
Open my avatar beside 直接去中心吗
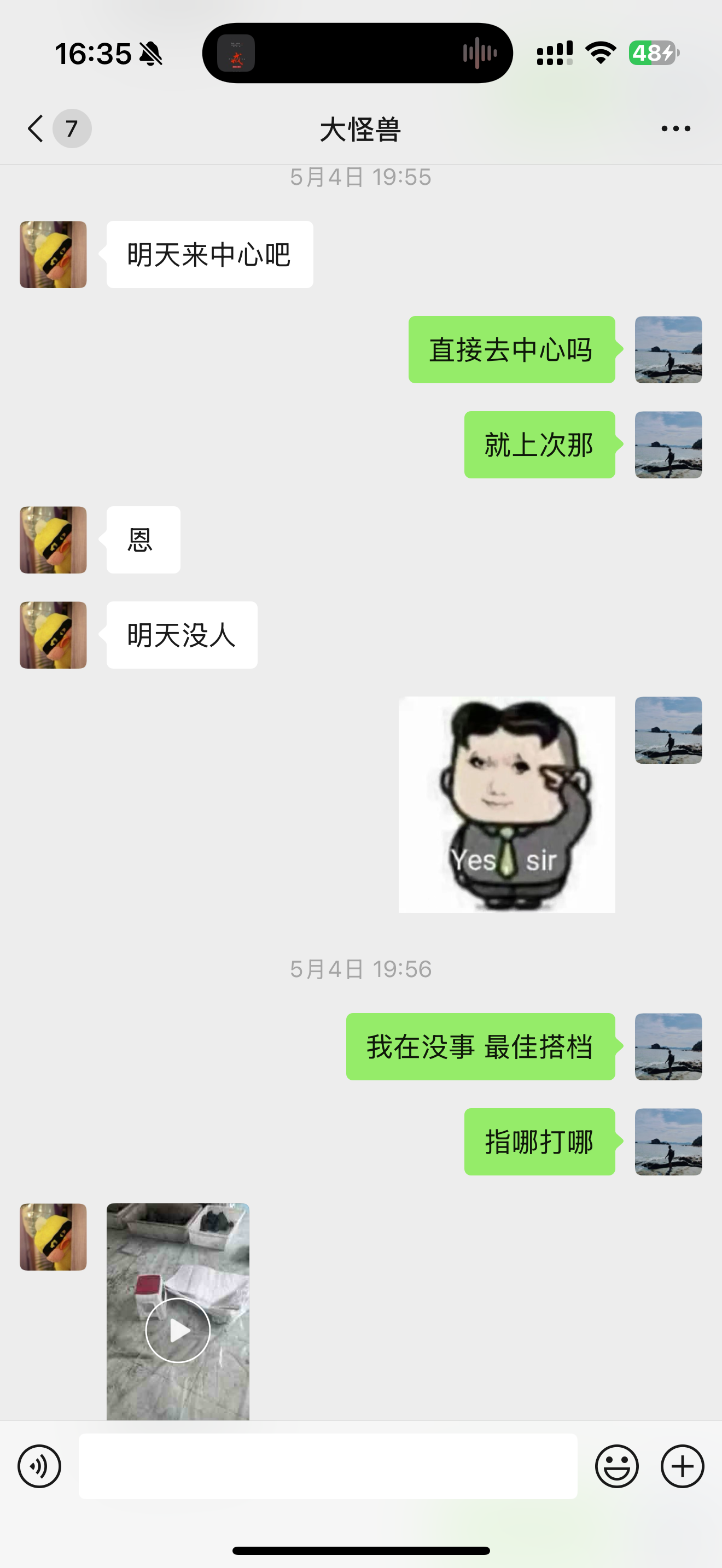pyautogui.click(x=668, y=349)
